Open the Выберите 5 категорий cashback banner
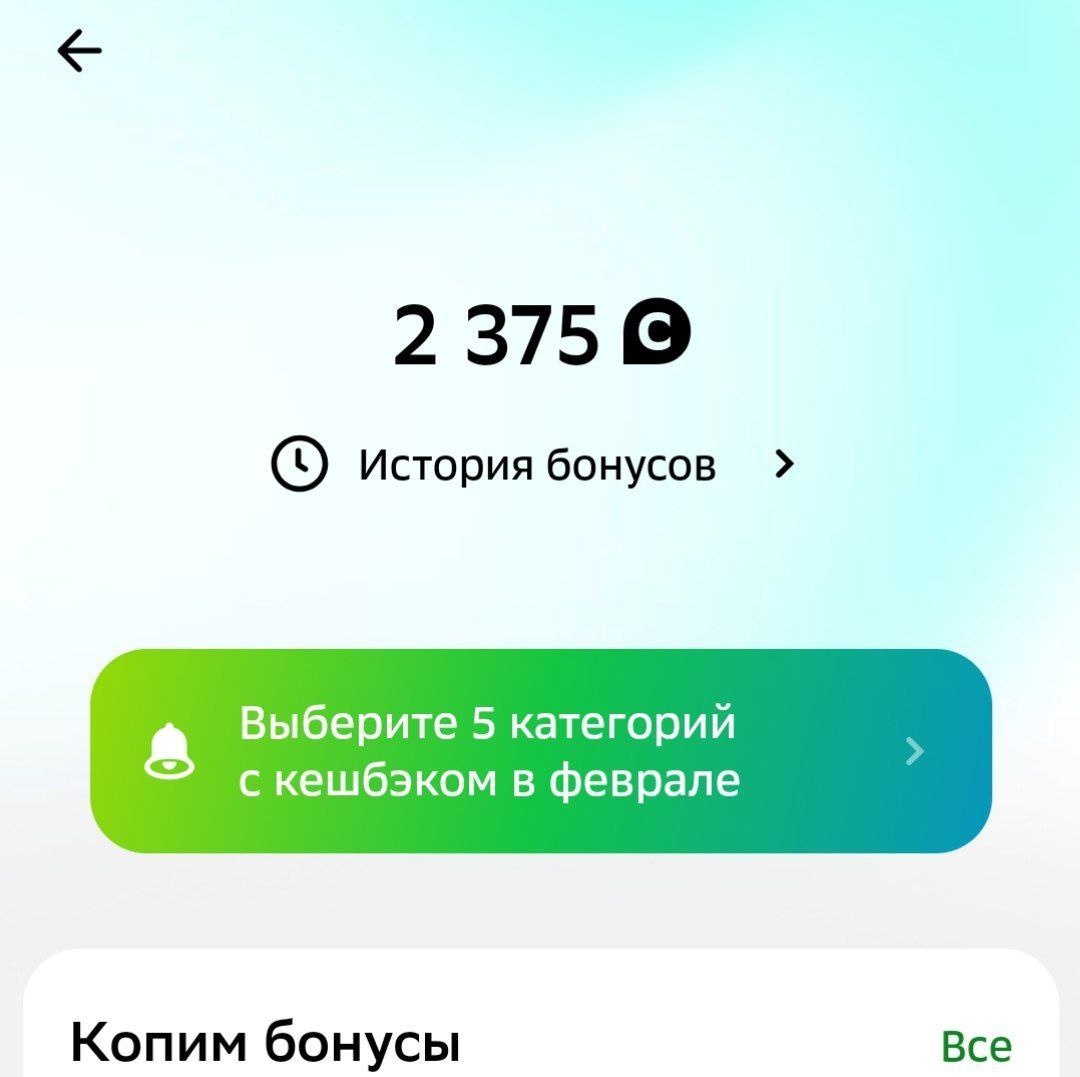1080x1077 pixels. (541, 751)
